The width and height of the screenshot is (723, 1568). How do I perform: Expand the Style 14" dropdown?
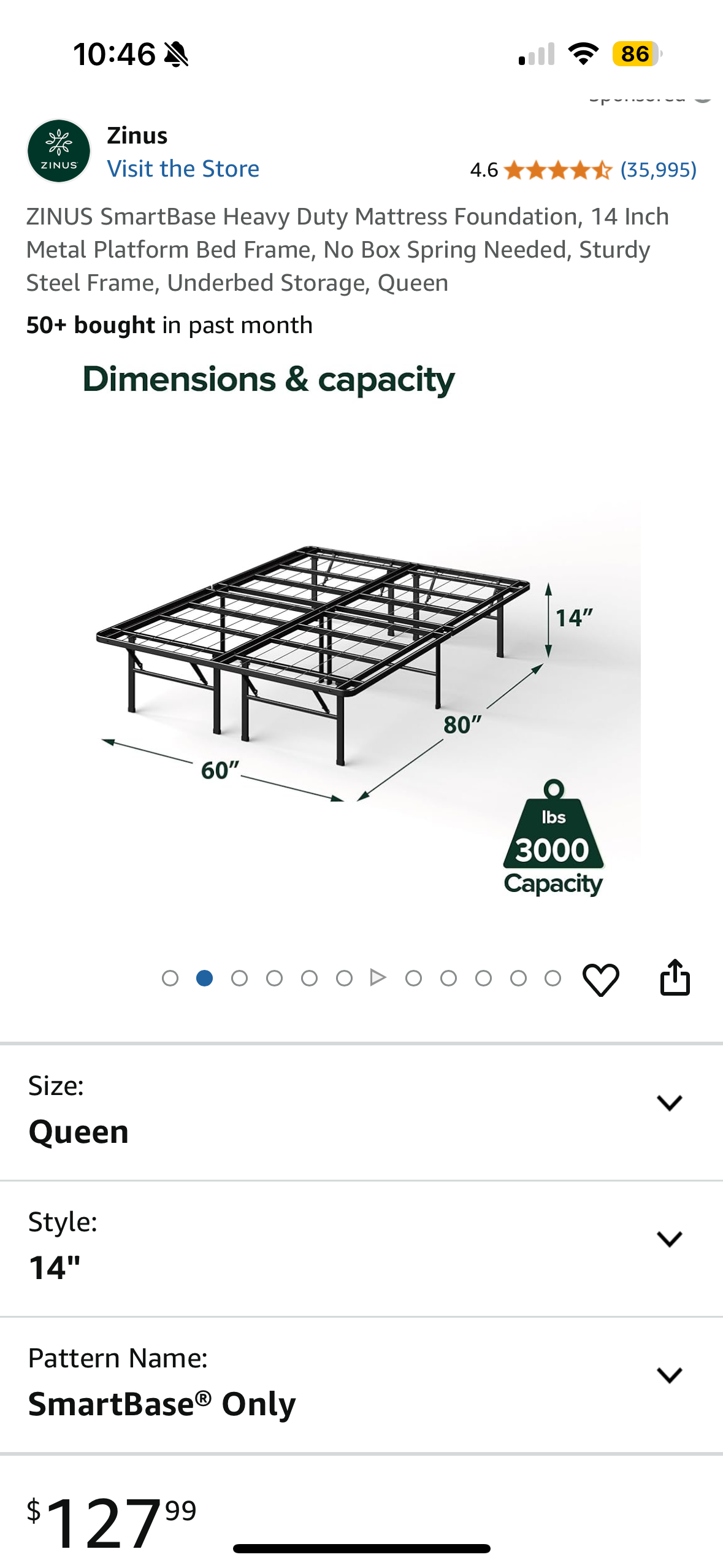coord(668,1239)
